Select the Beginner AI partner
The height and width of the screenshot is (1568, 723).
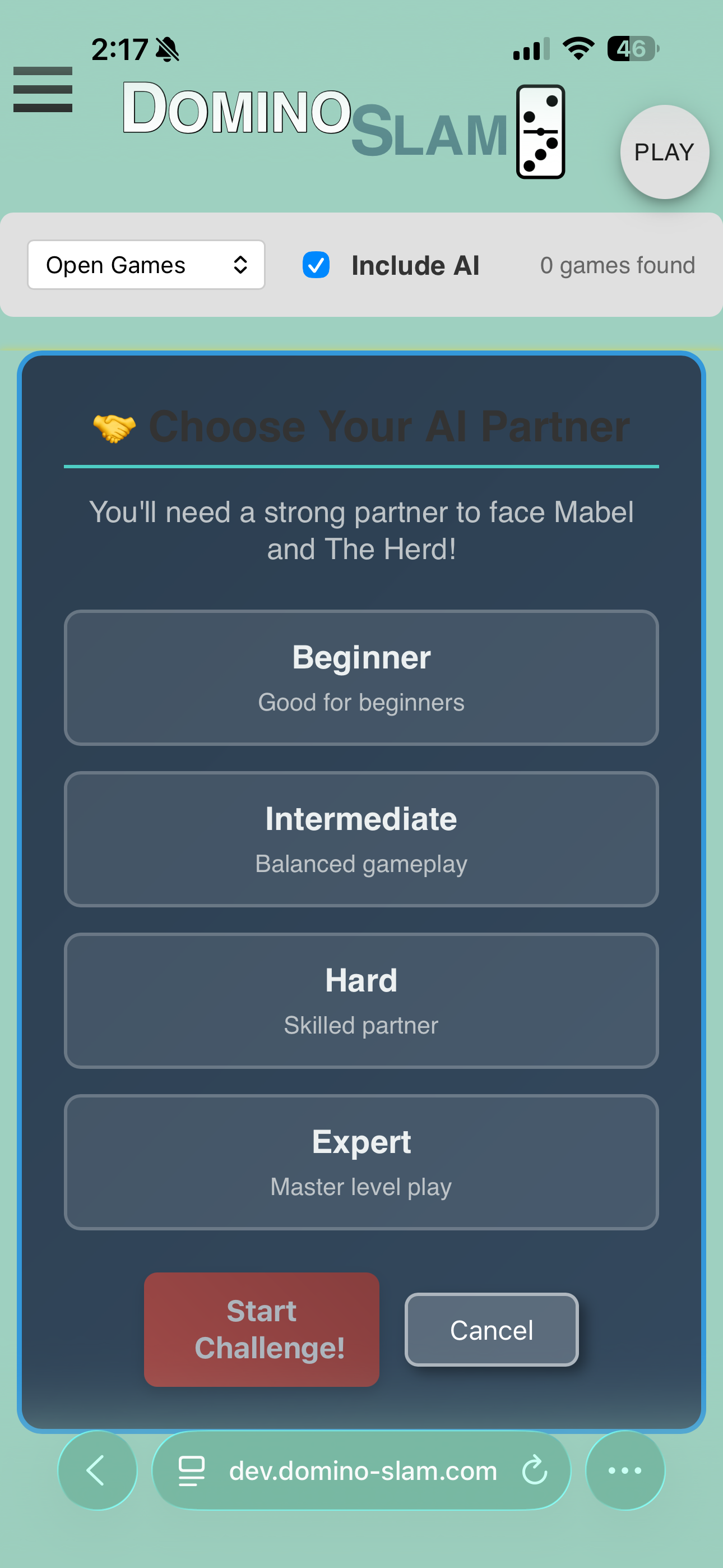tap(361, 677)
